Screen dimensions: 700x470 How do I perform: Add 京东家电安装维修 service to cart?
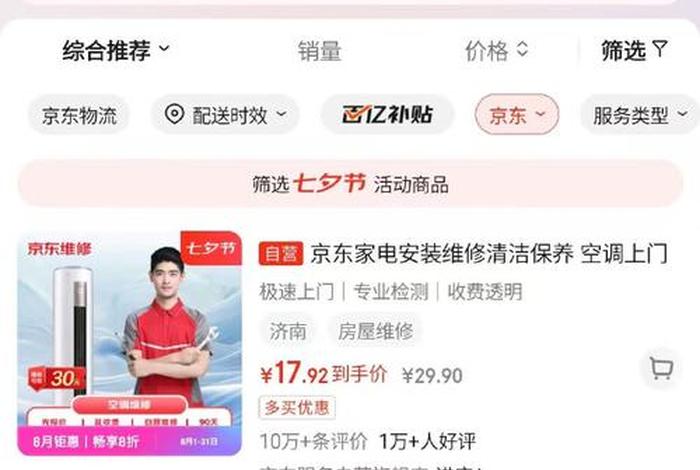(661, 369)
